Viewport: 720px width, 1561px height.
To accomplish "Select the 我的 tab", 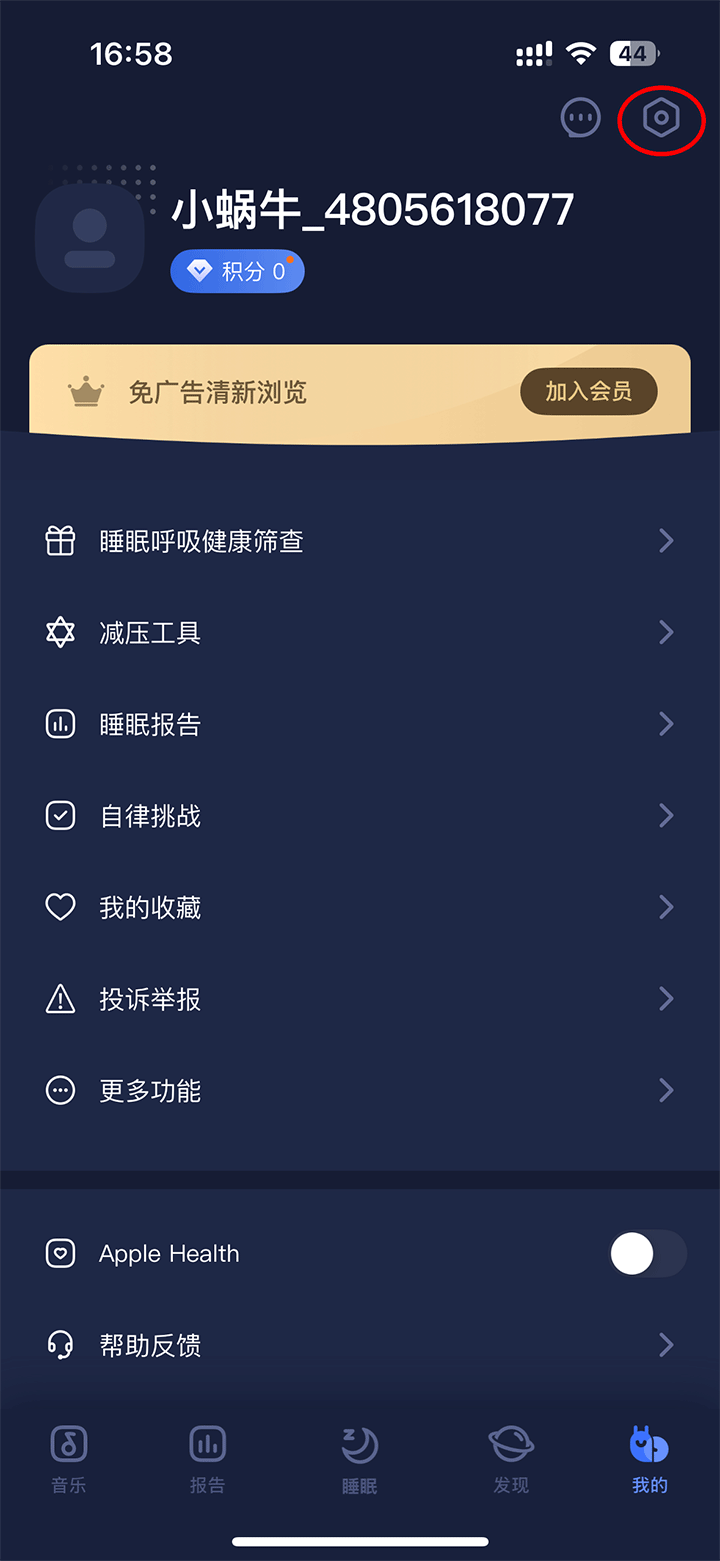I will tap(649, 1459).
